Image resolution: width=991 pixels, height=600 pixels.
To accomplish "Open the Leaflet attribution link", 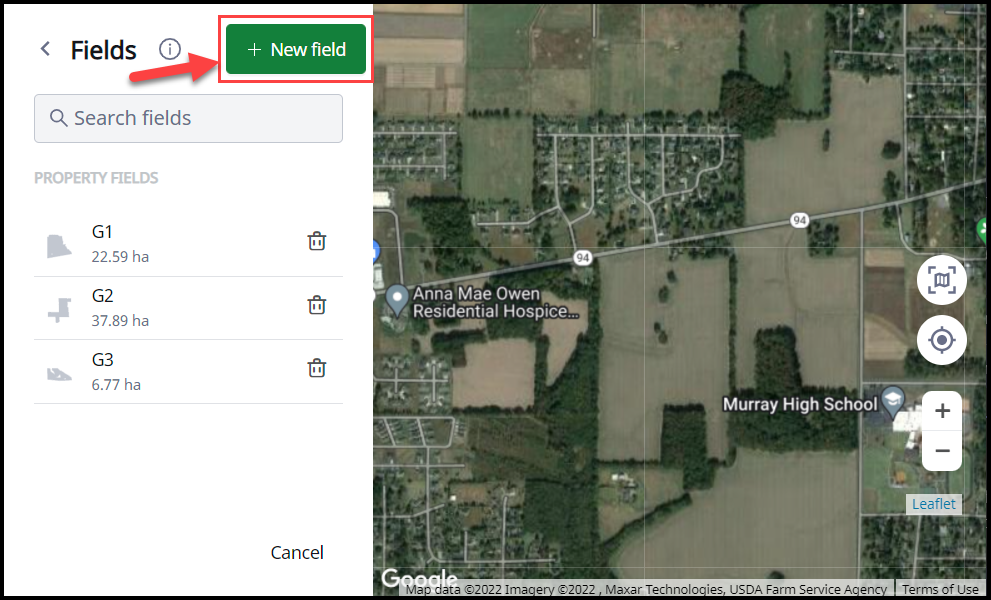I will point(933,504).
